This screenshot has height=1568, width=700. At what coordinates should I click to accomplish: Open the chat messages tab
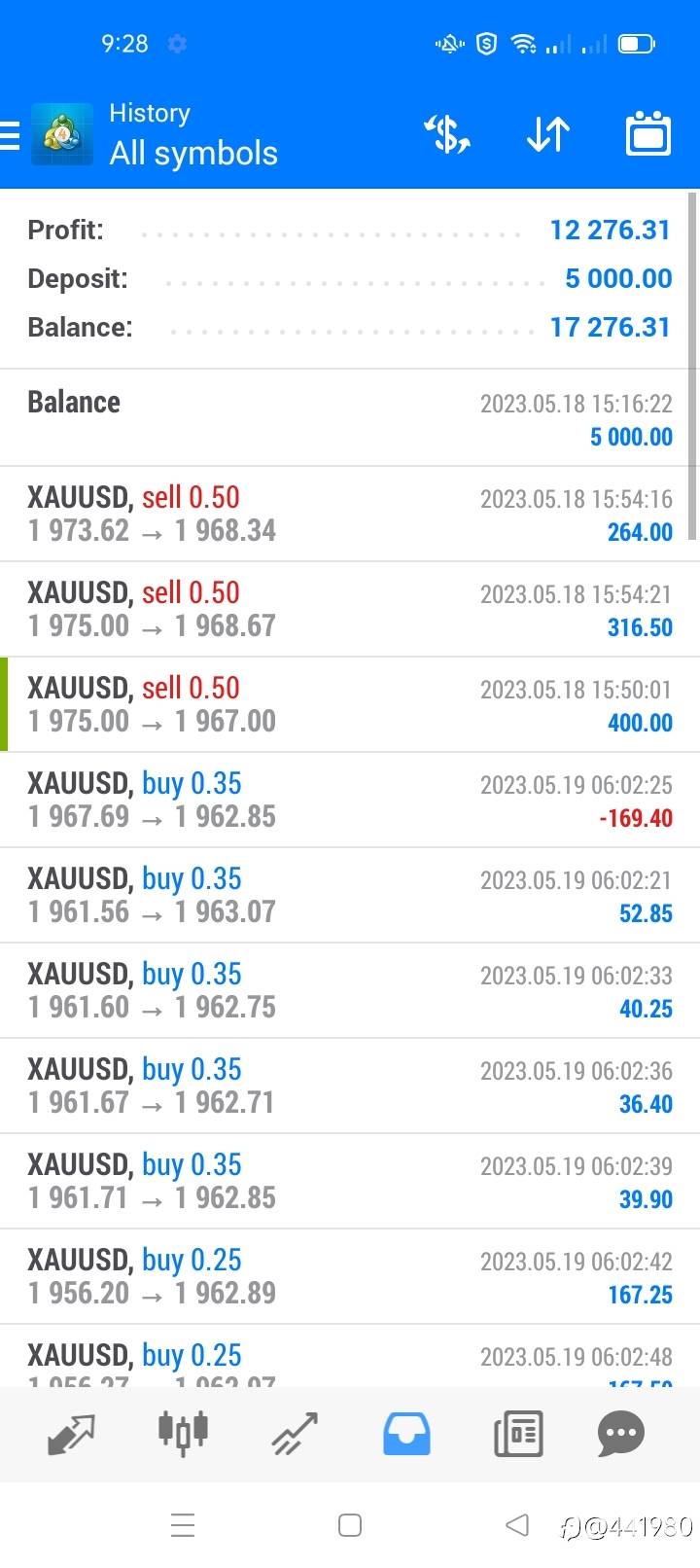(x=621, y=1434)
